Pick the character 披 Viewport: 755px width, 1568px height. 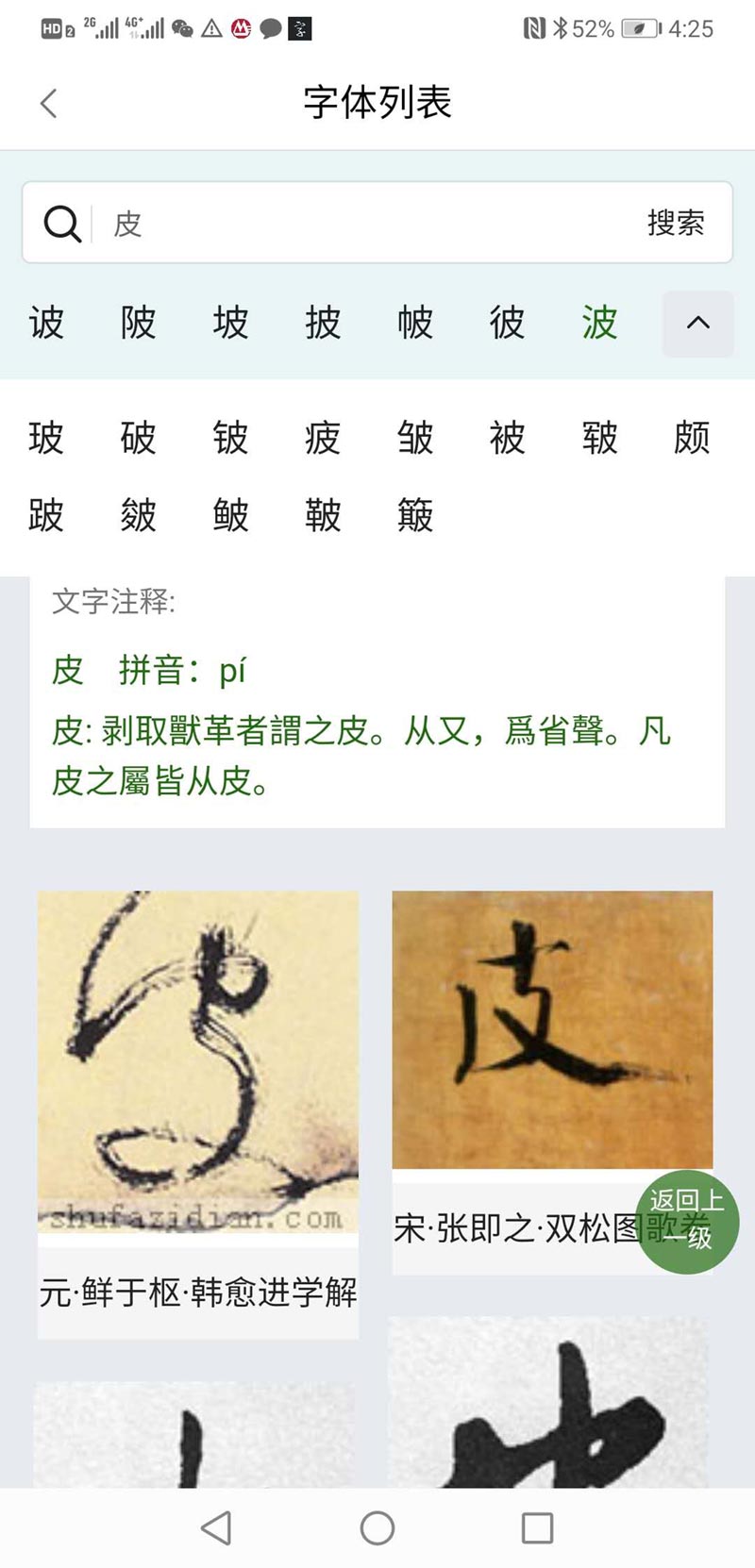point(323,324)
